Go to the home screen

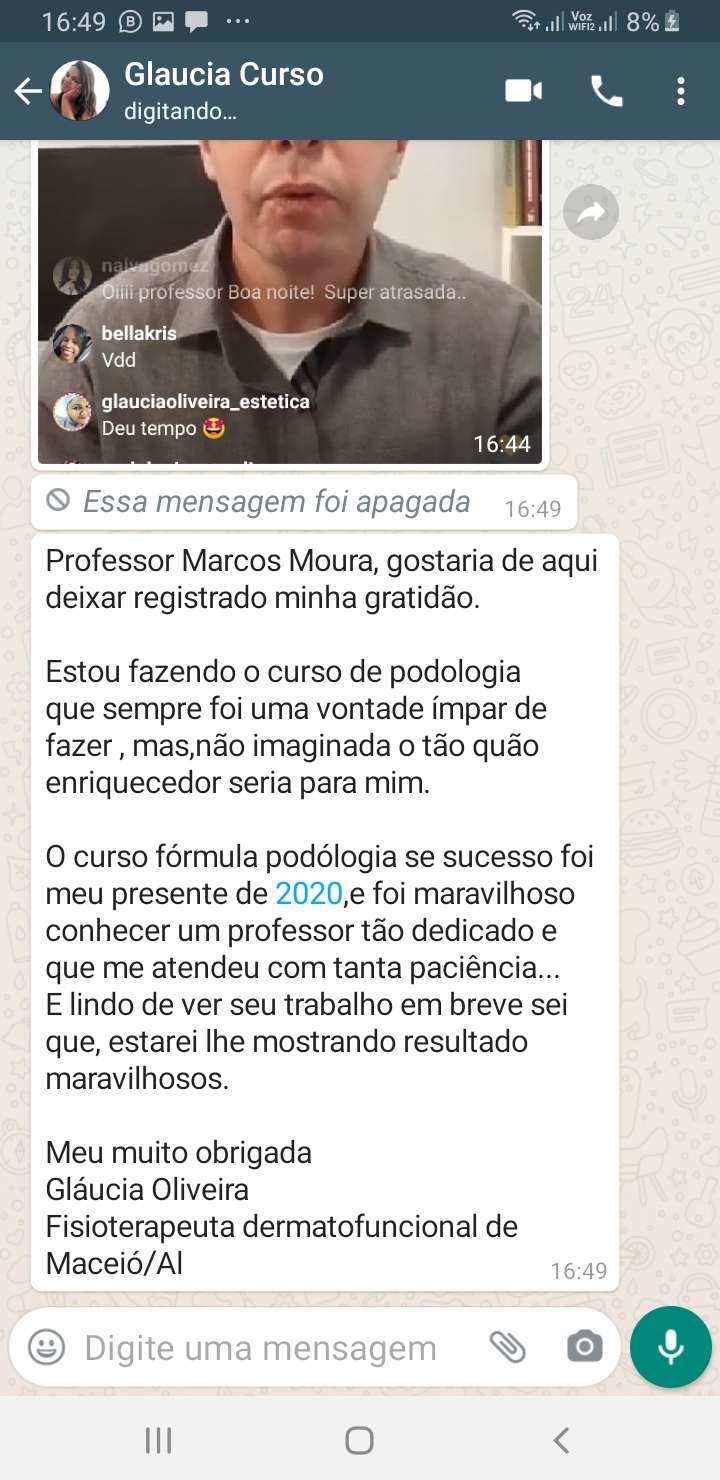coord(359,1440)
